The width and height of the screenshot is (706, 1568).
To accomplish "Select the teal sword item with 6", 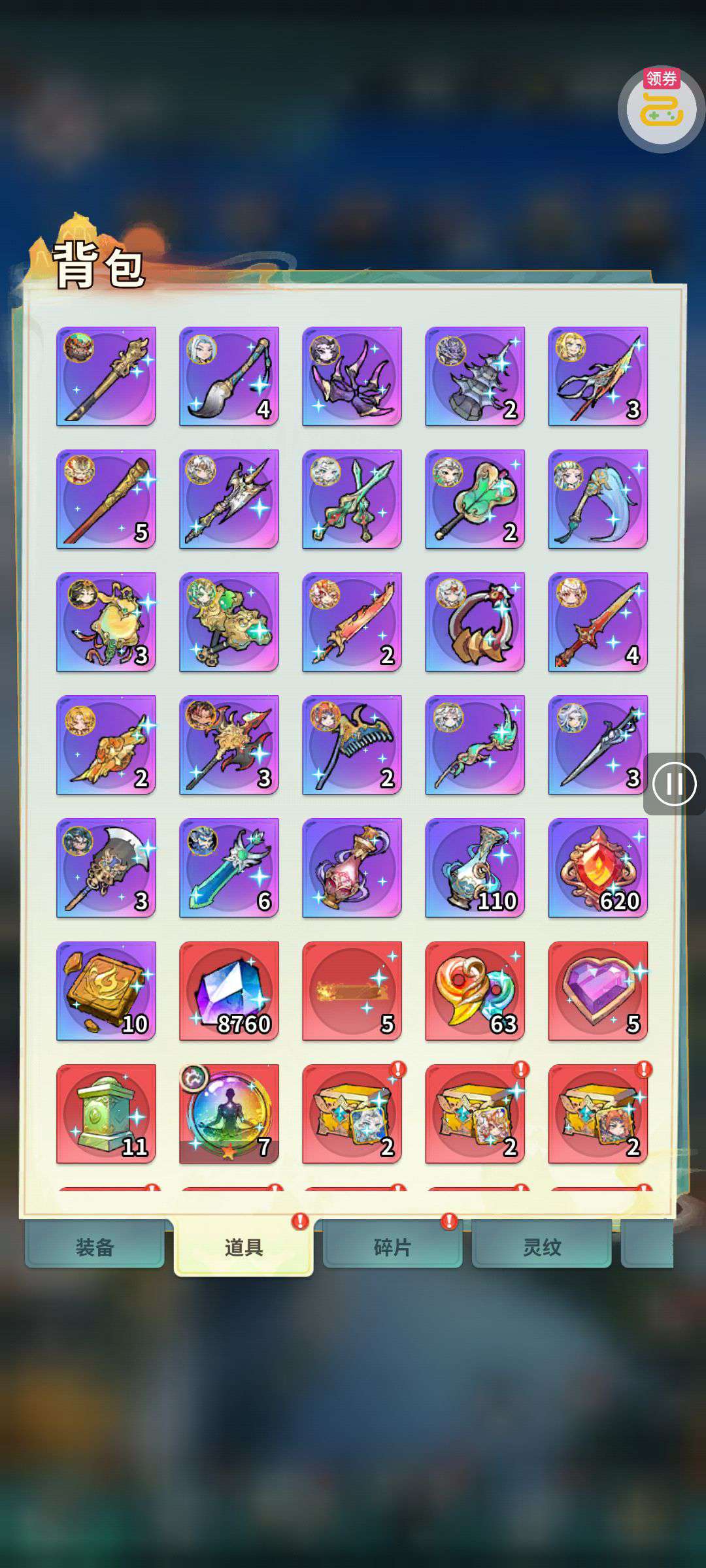I will (229, 868).
